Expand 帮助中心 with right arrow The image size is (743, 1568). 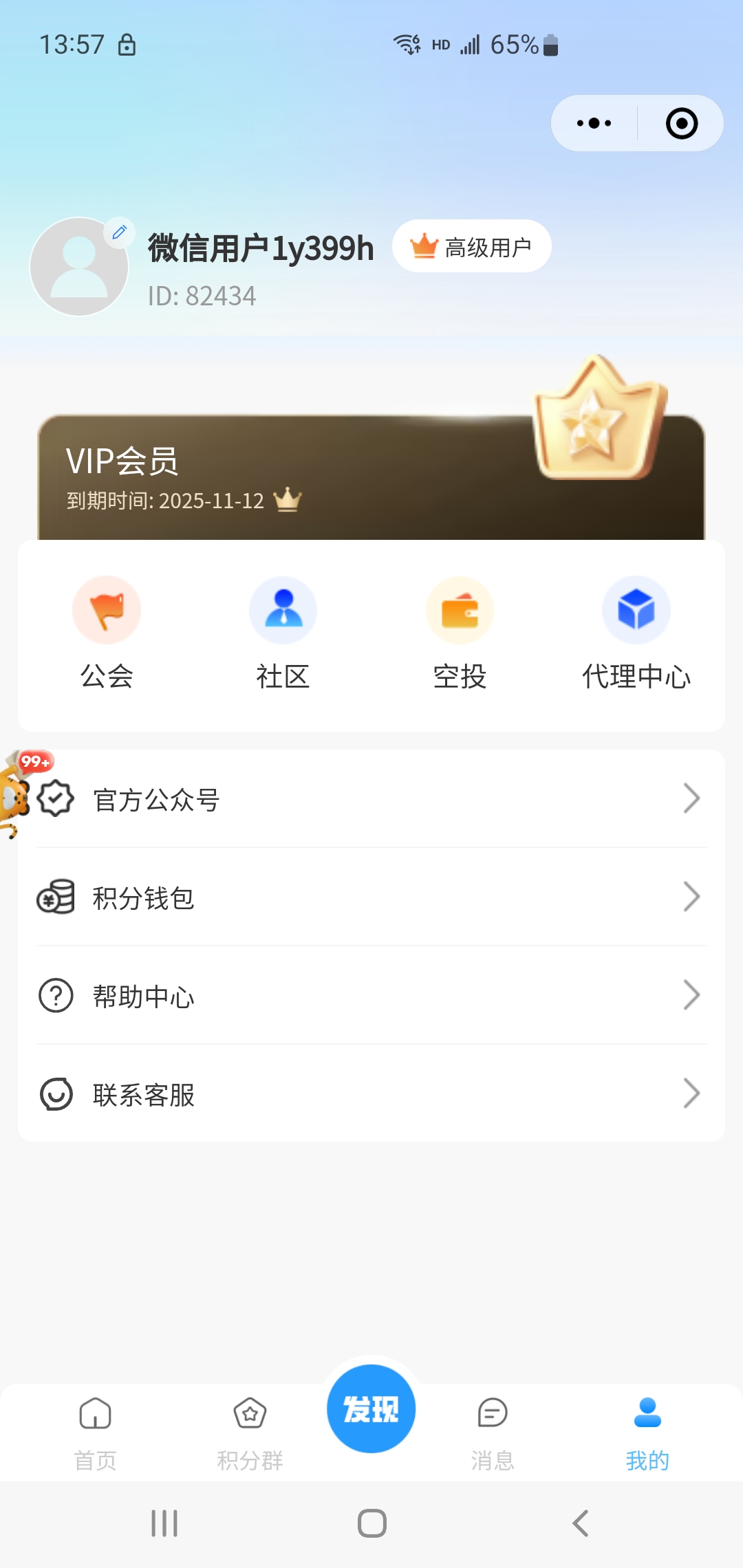[693, 995]
